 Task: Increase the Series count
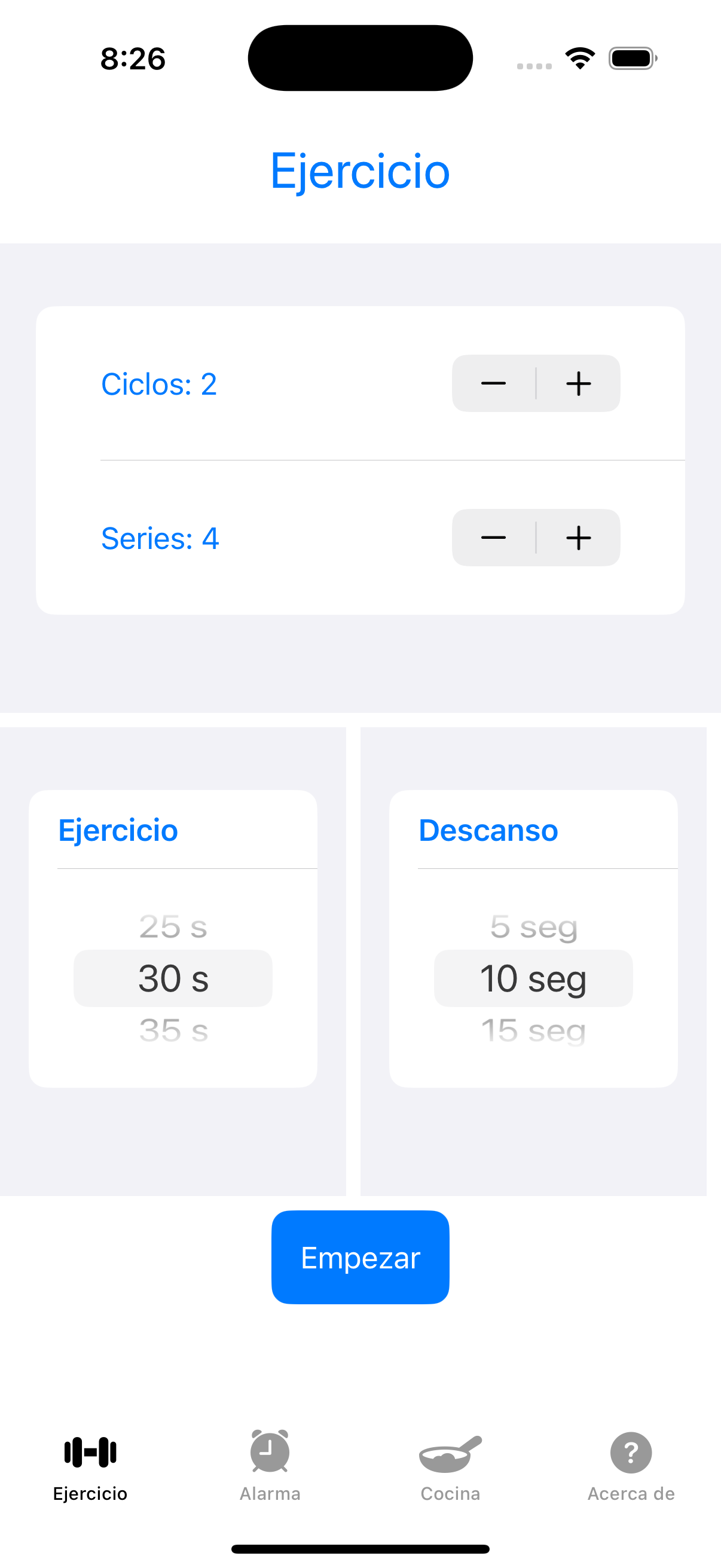click(x=578, y=538)
